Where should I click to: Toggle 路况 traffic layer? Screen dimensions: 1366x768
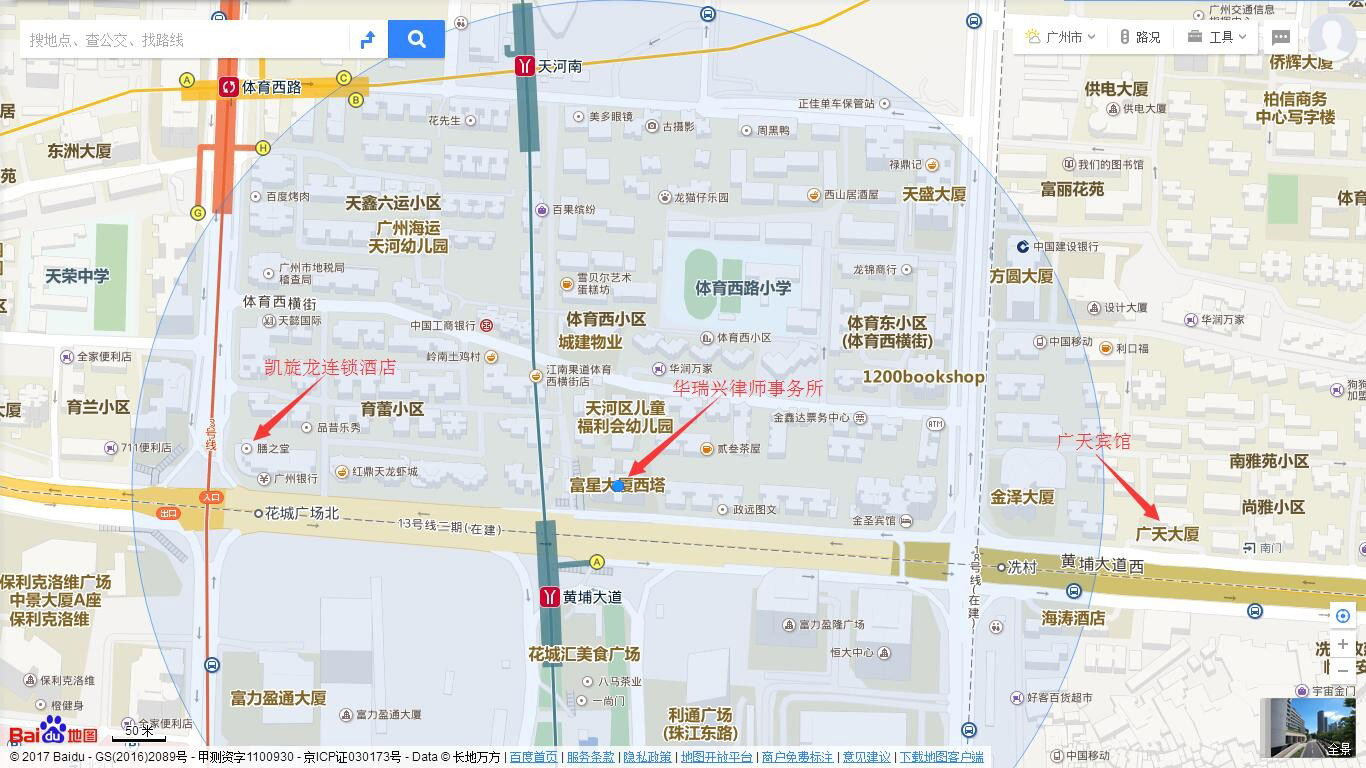pyautogui.click(x=1140, y=37)
